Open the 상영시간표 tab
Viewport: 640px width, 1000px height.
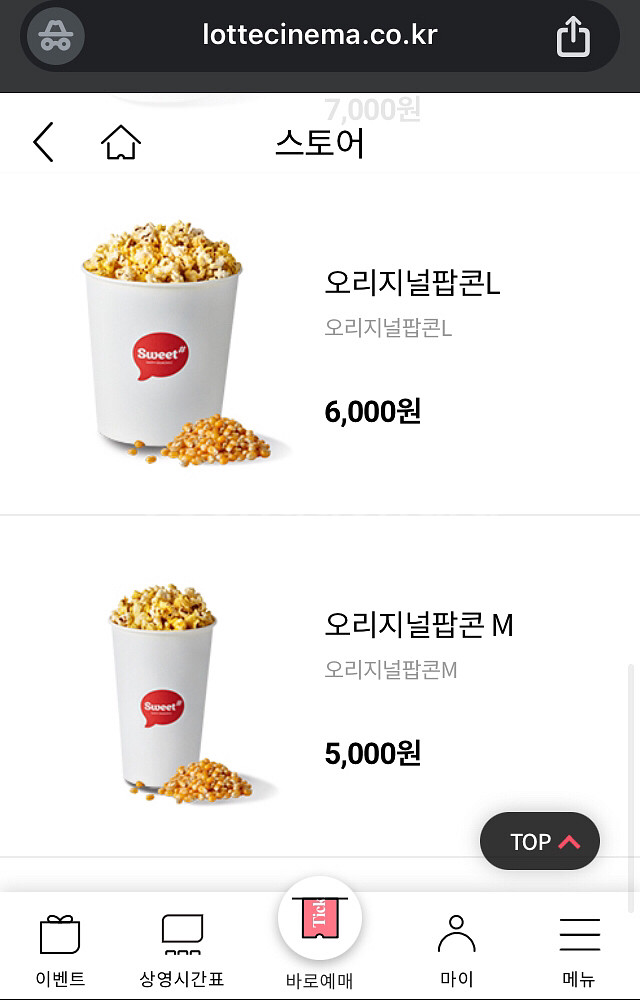[181, 948]
